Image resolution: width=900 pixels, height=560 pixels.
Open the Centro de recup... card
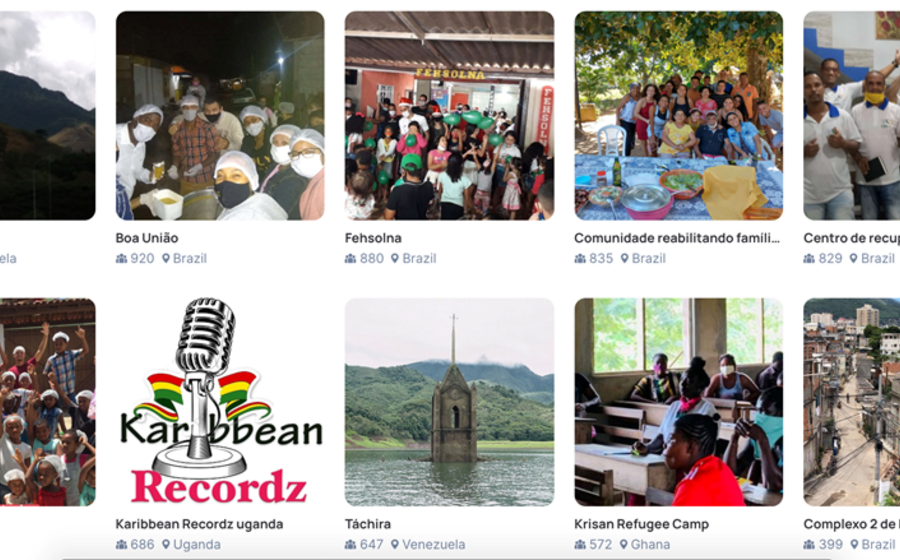[x=852, y=117]
